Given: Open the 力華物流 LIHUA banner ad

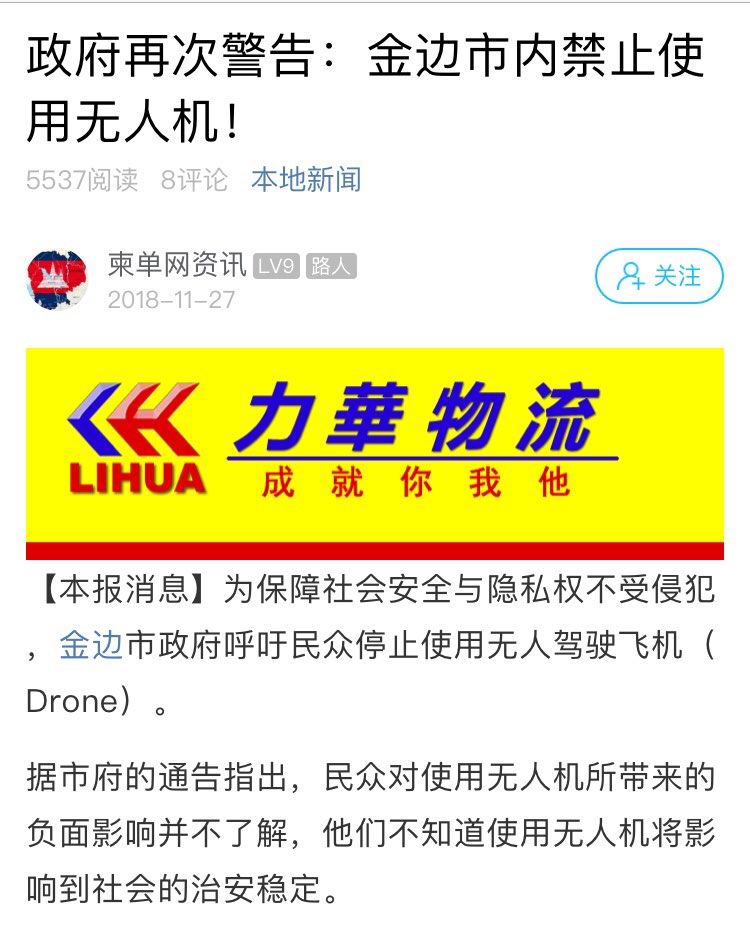Looking at the screenshot, I should 374,453.
